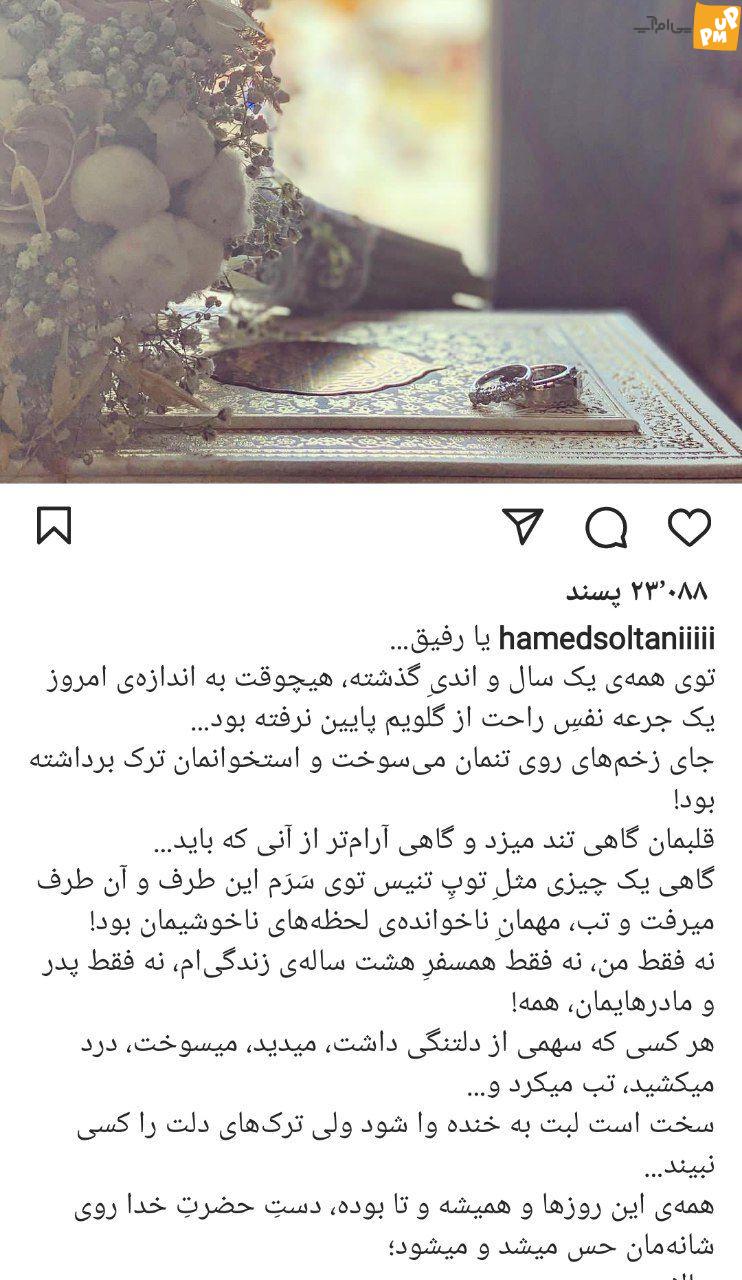This screenshot has height=1280, width=742.
Task: Open hamedsoltaniiiii's profile from the caption
Action: [606, 638]
